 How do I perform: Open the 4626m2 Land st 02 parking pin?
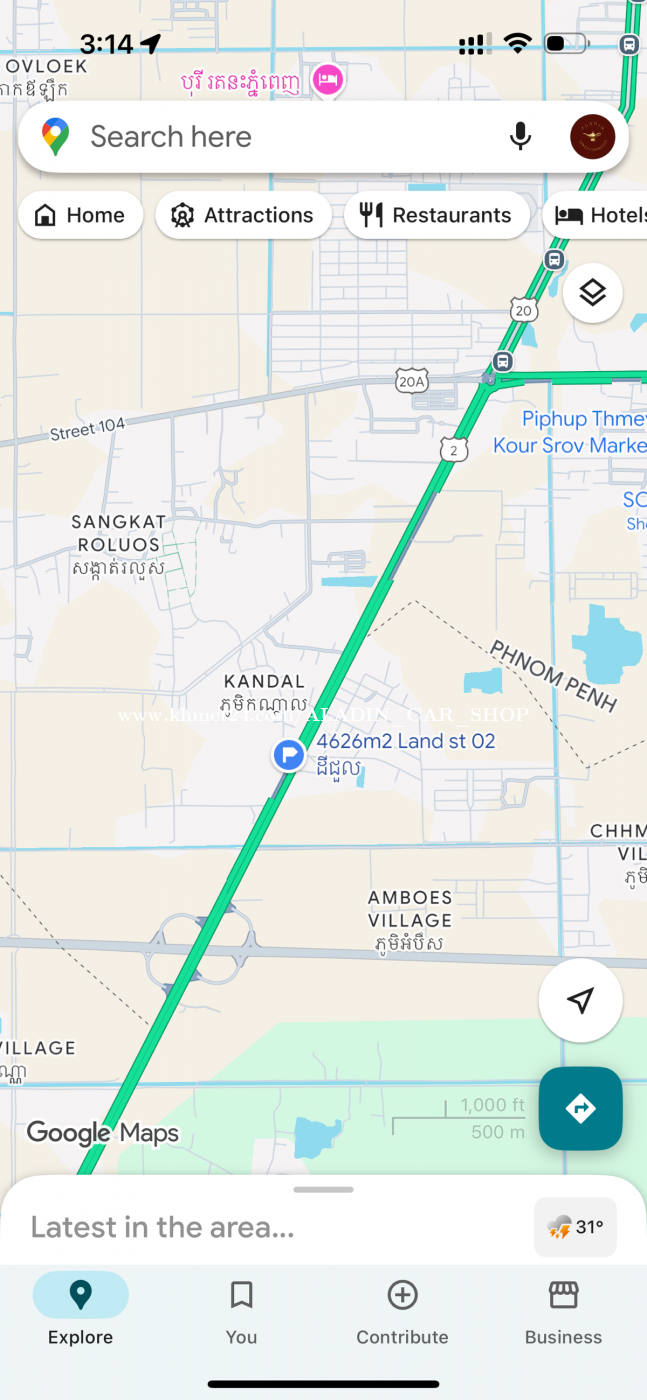289,755
